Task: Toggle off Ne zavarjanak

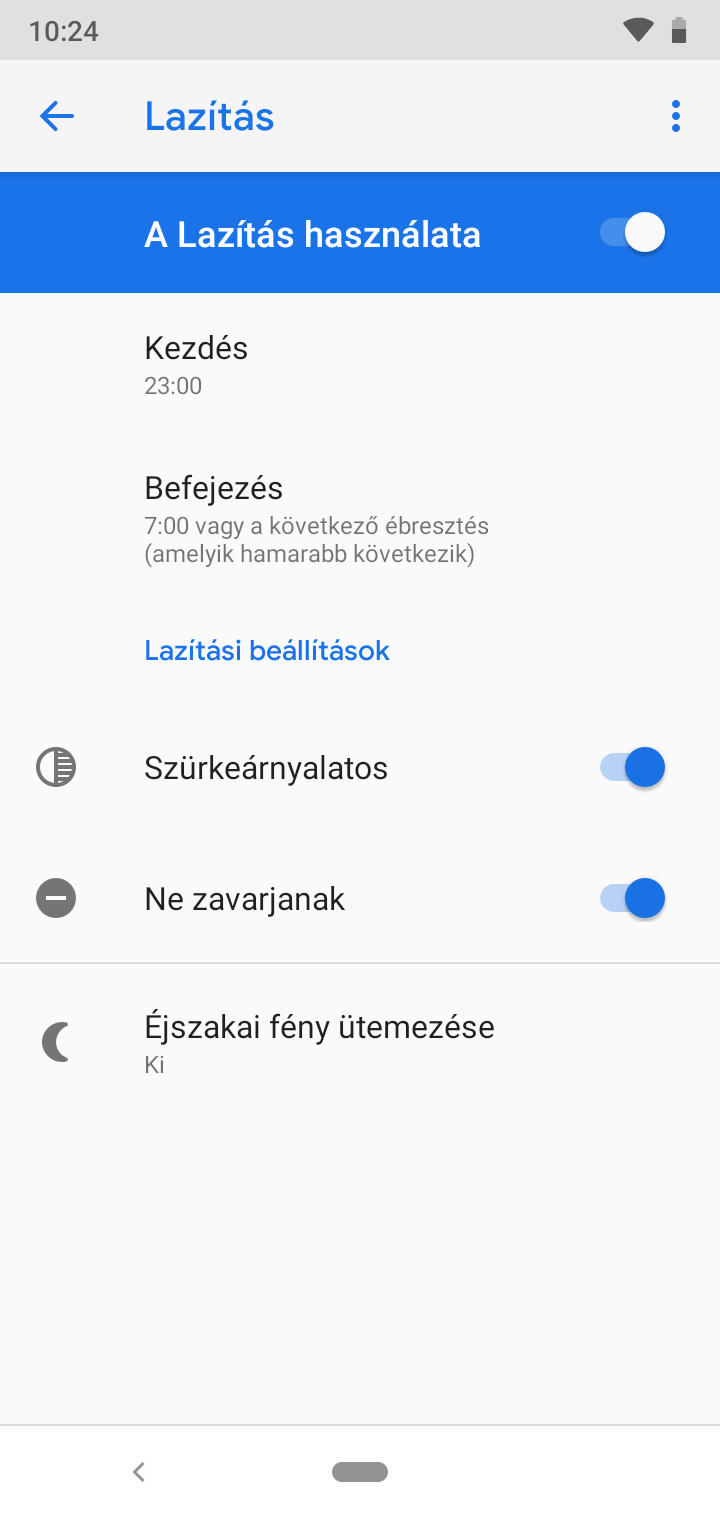Action: 632,898
